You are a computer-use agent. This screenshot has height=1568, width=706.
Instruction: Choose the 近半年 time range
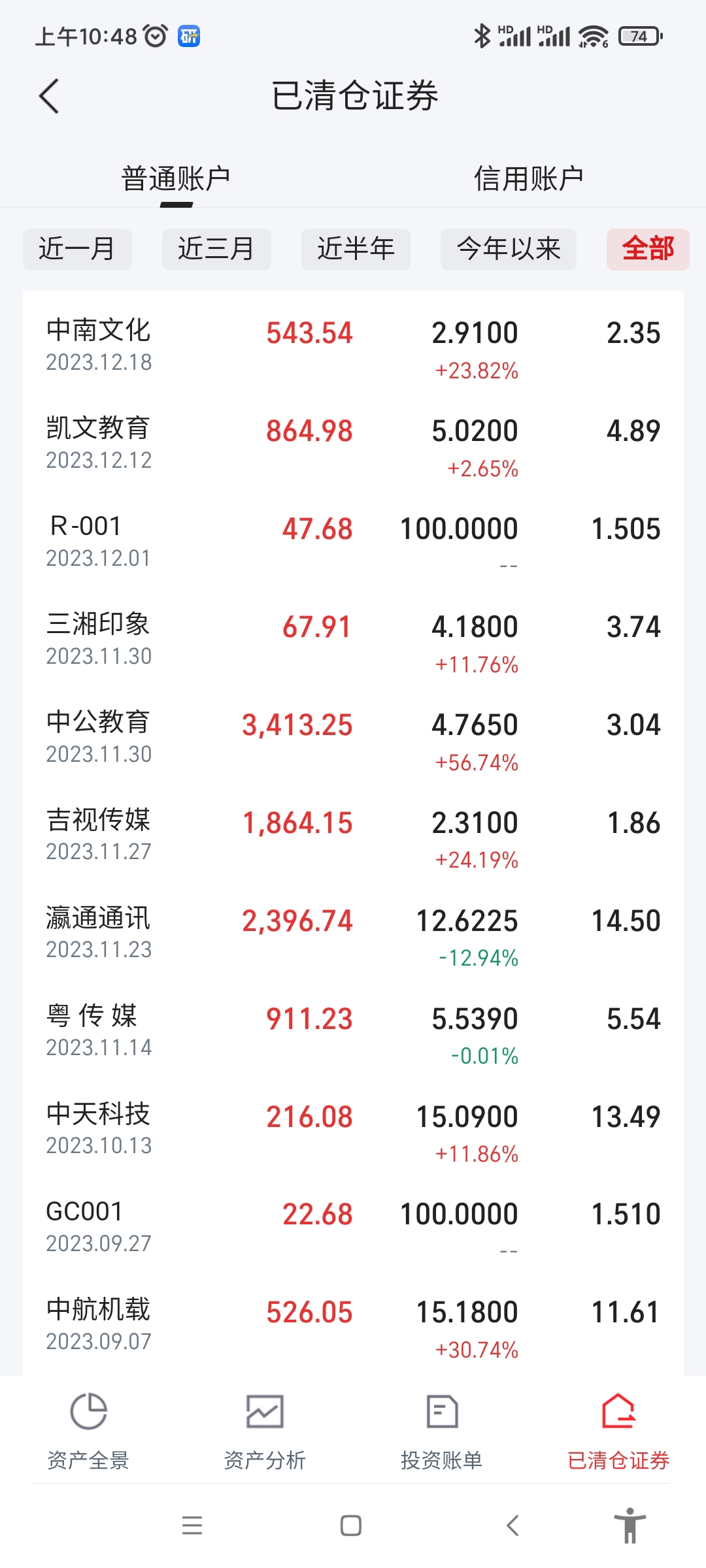point(356,249)
